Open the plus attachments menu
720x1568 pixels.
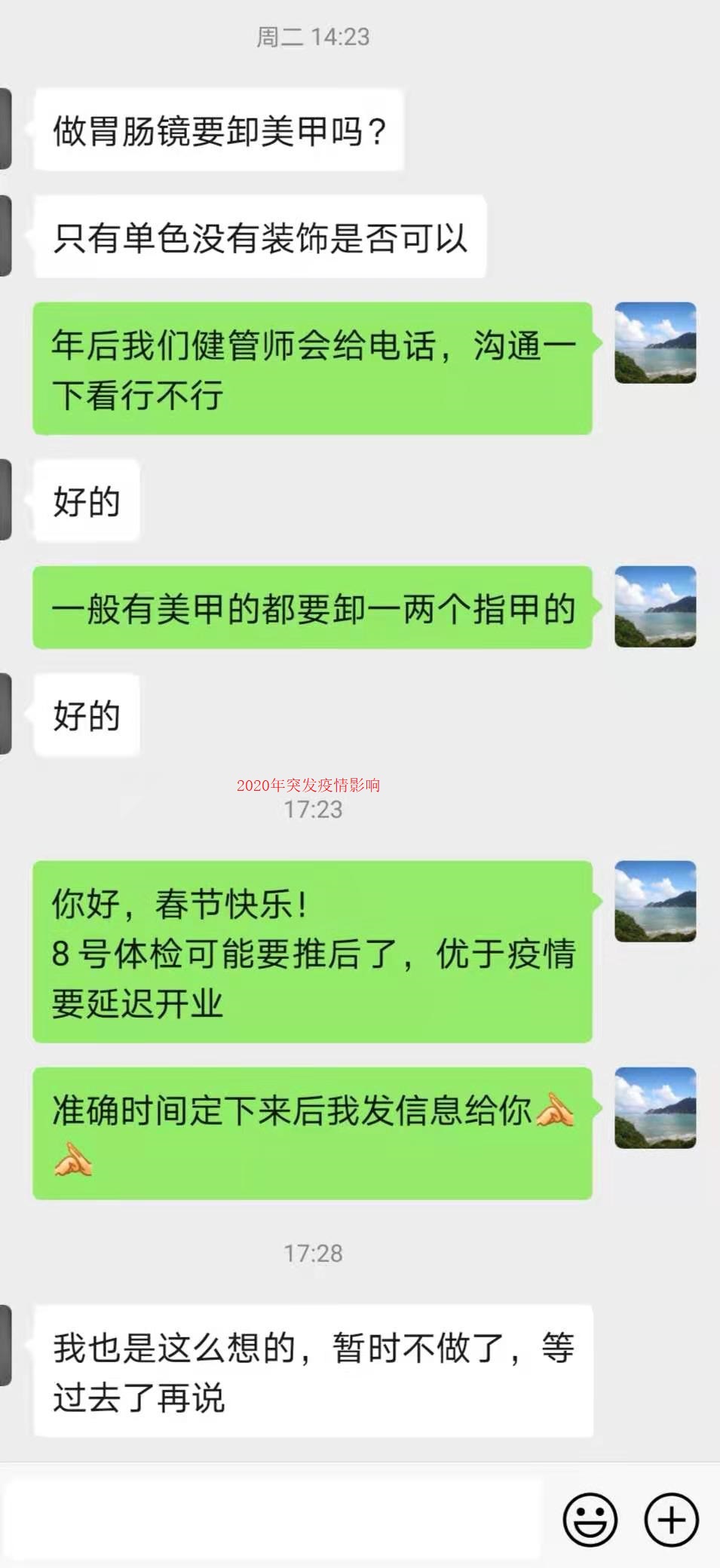pos(671,1520)
